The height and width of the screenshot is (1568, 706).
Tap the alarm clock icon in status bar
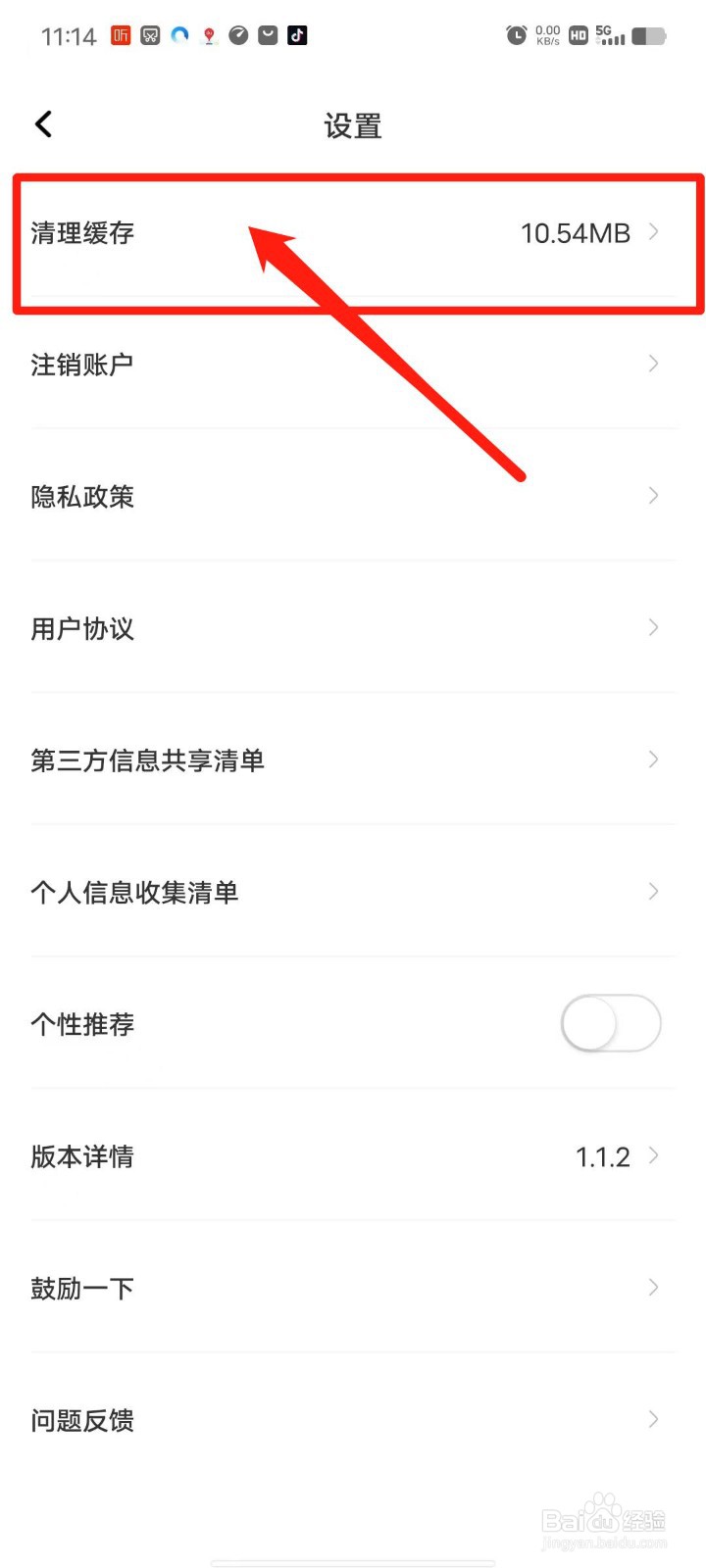(517, 35)
